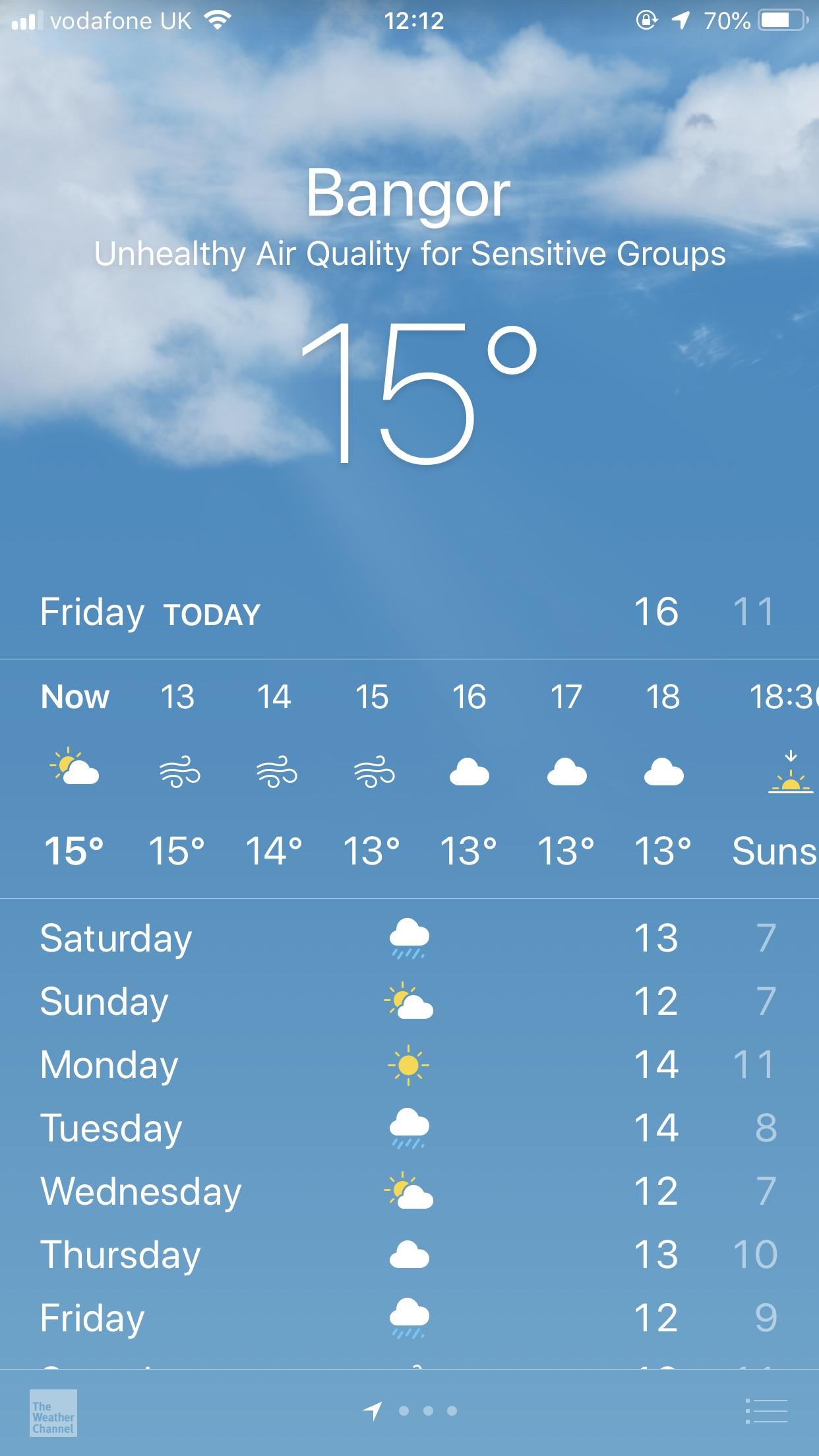Tap the Now column in hourly forecast
This screenshot has height=1456, width=819.
[x=75, y=697]
